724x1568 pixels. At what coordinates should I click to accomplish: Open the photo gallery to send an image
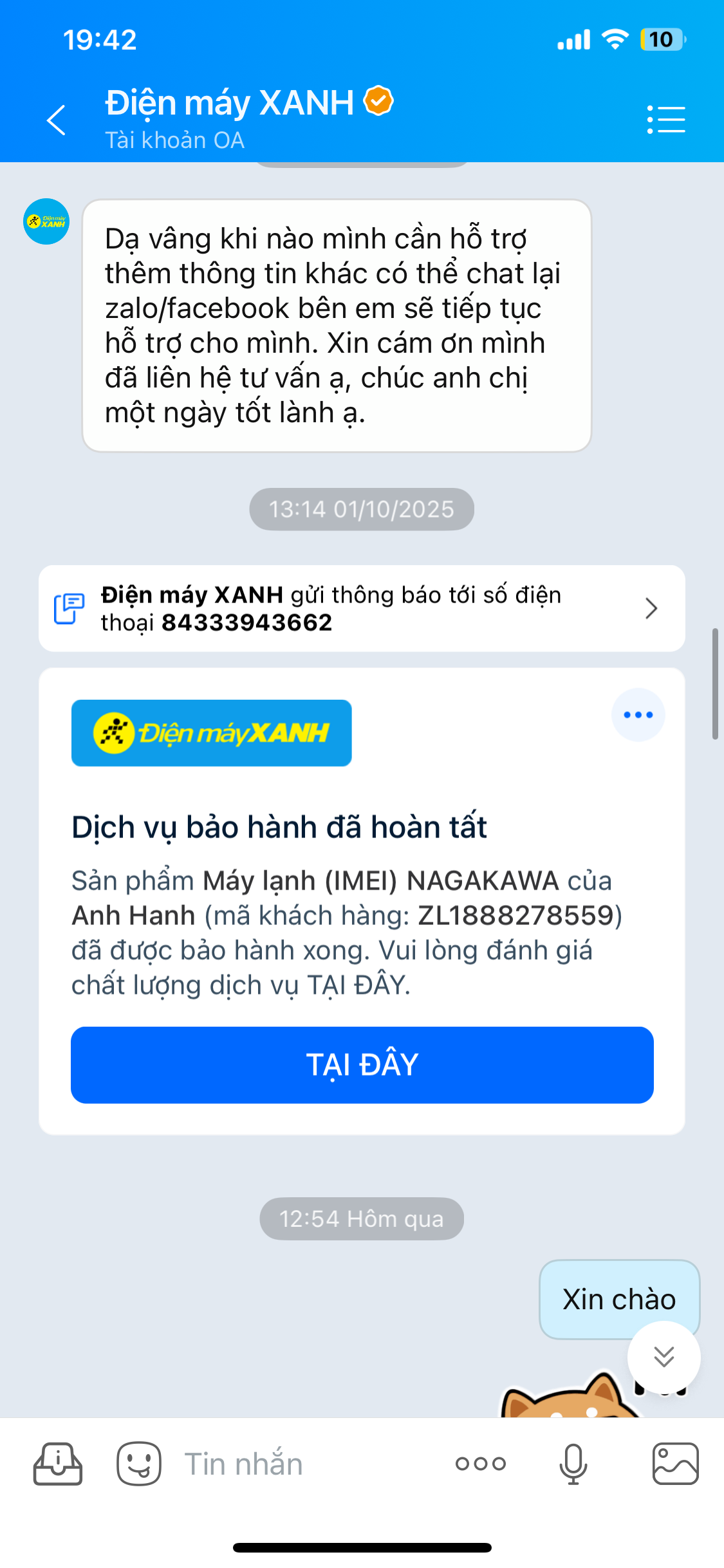click(x=675, y=1464)
